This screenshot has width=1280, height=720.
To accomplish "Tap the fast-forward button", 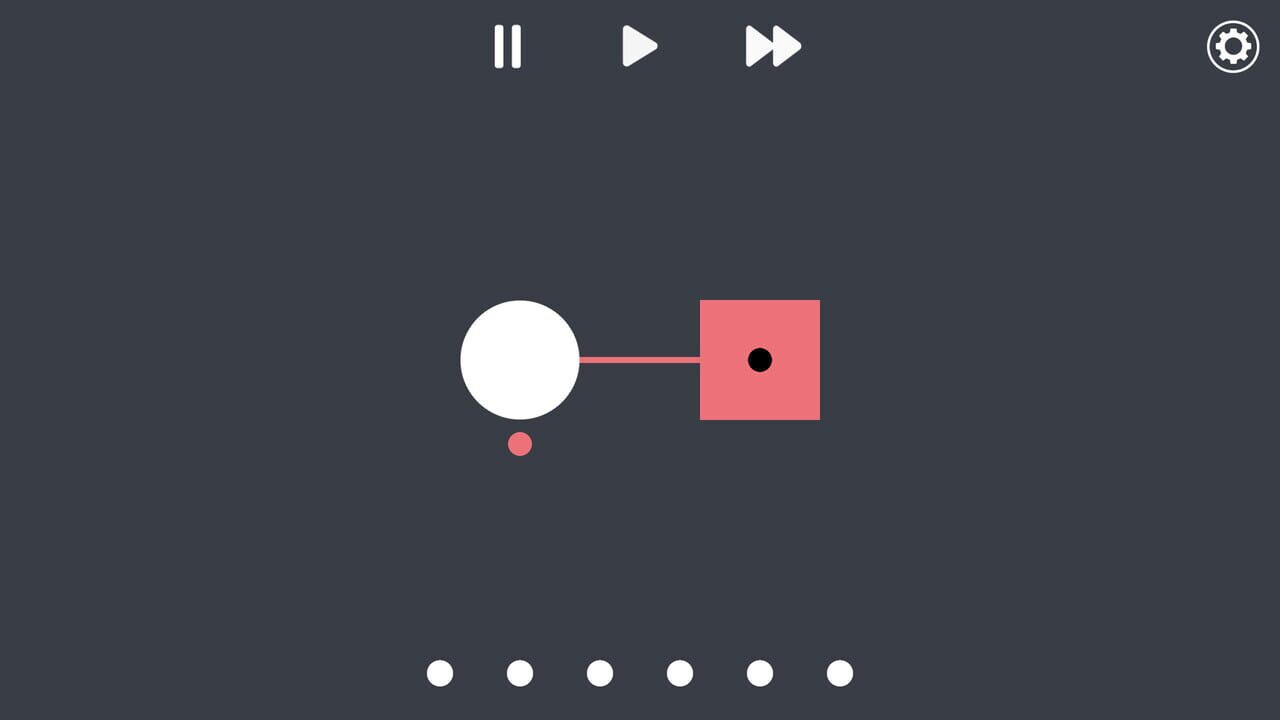I will point(773,47).
